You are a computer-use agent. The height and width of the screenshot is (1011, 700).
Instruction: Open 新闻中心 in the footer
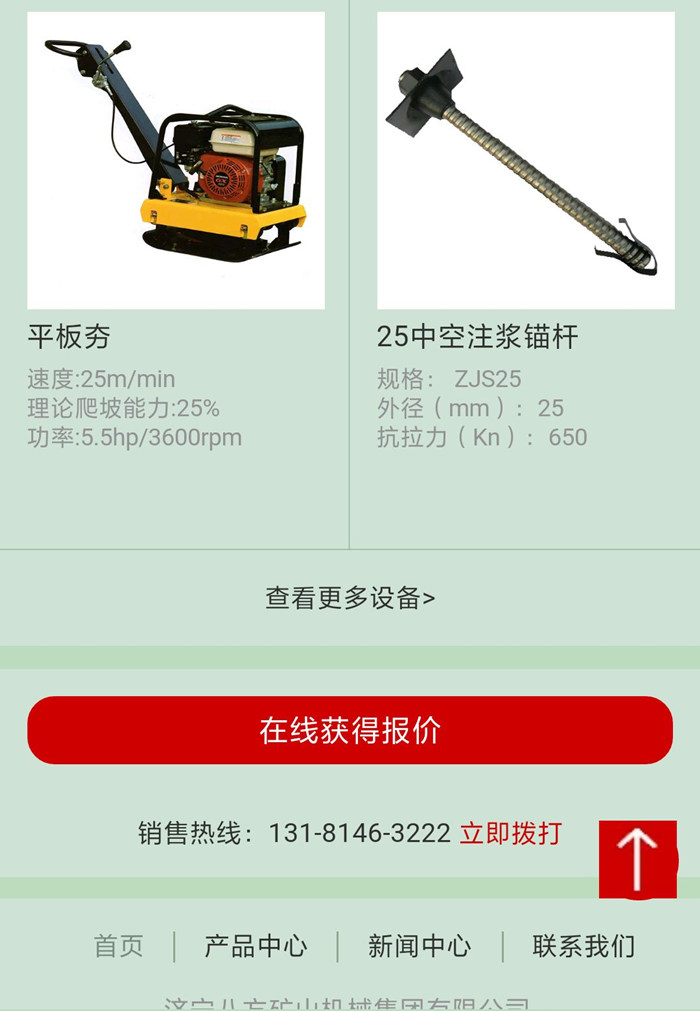point(419,946)
